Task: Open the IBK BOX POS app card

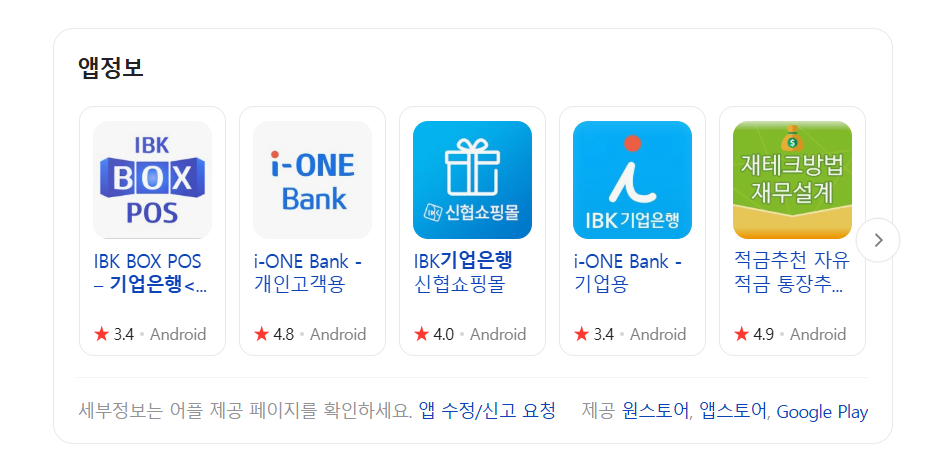Action: pyautogui.click(x=152, y=231)
